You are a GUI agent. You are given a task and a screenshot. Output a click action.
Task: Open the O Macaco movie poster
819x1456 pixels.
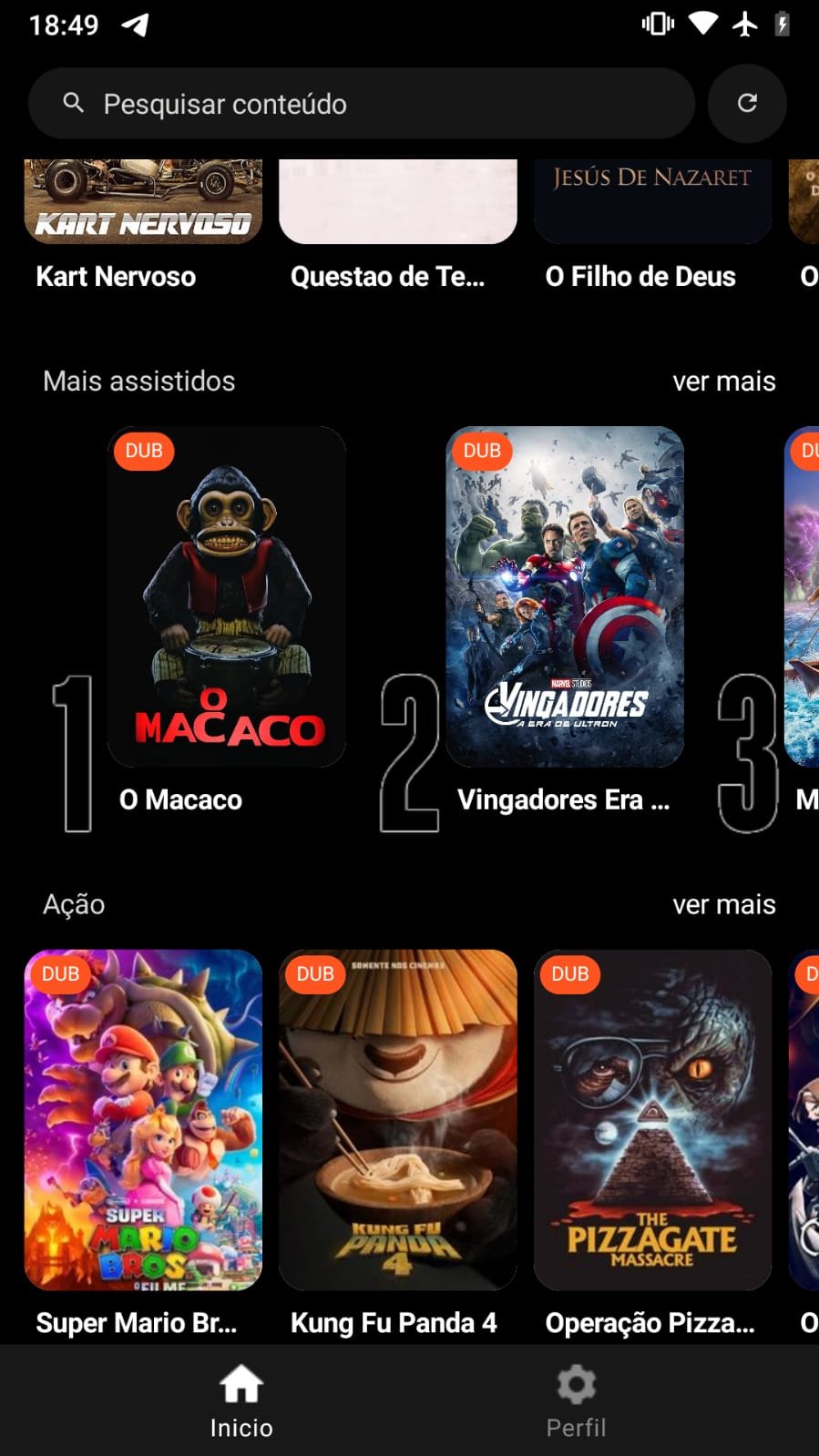[225, 596]
